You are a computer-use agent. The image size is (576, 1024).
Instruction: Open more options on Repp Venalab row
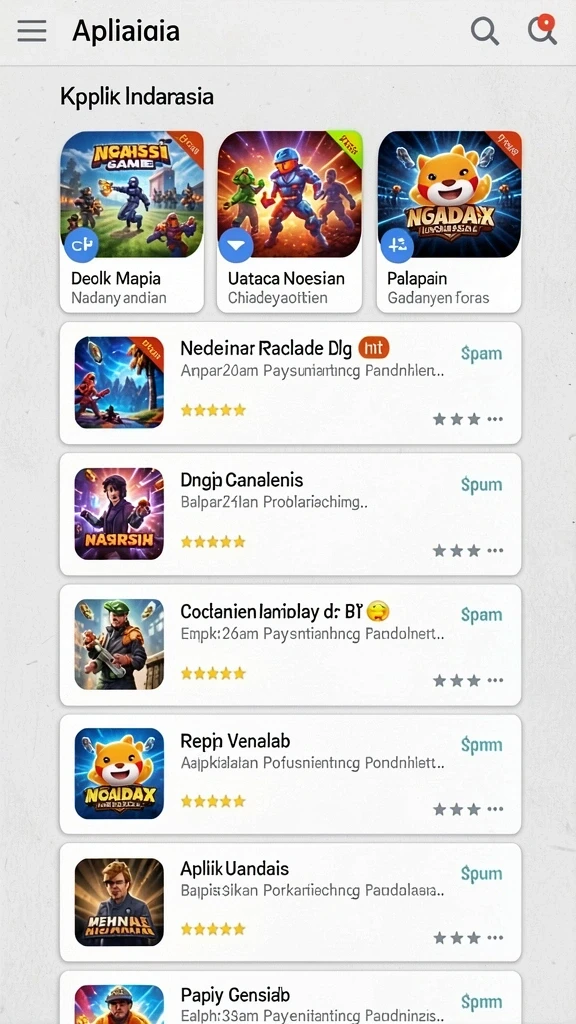496,810
